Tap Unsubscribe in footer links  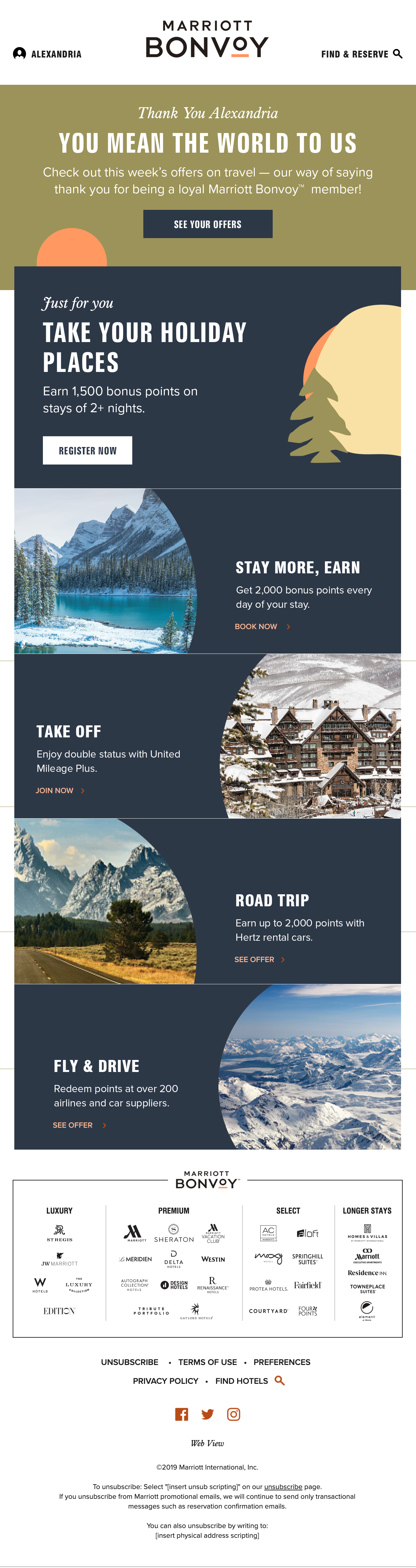click(130, 1362)
